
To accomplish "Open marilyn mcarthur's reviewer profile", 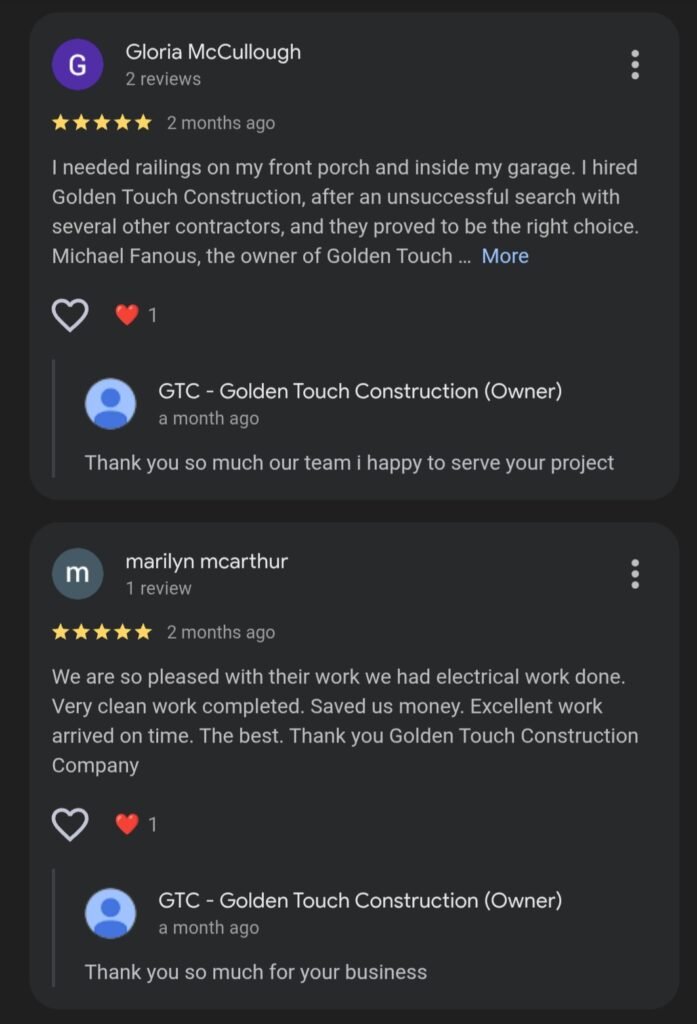I will click(x=206, y=562).
